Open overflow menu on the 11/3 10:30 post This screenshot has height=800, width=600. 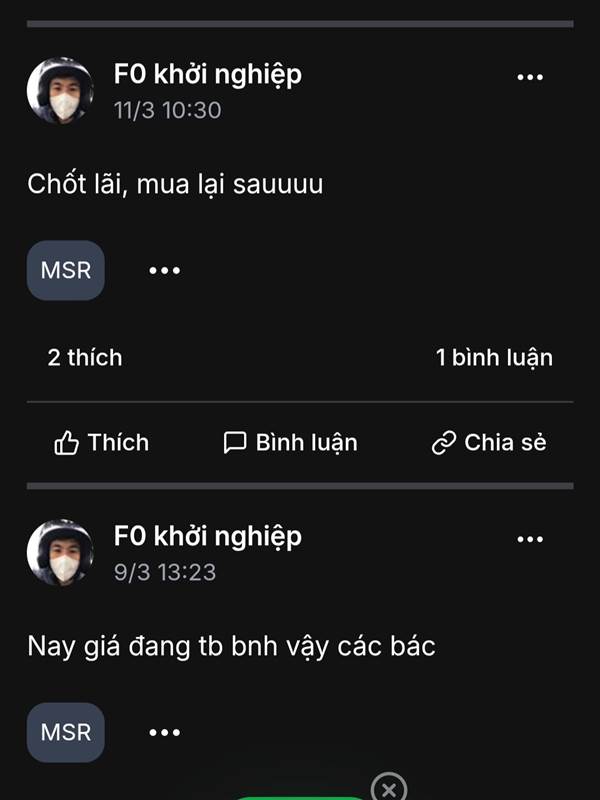coord(530,77)
